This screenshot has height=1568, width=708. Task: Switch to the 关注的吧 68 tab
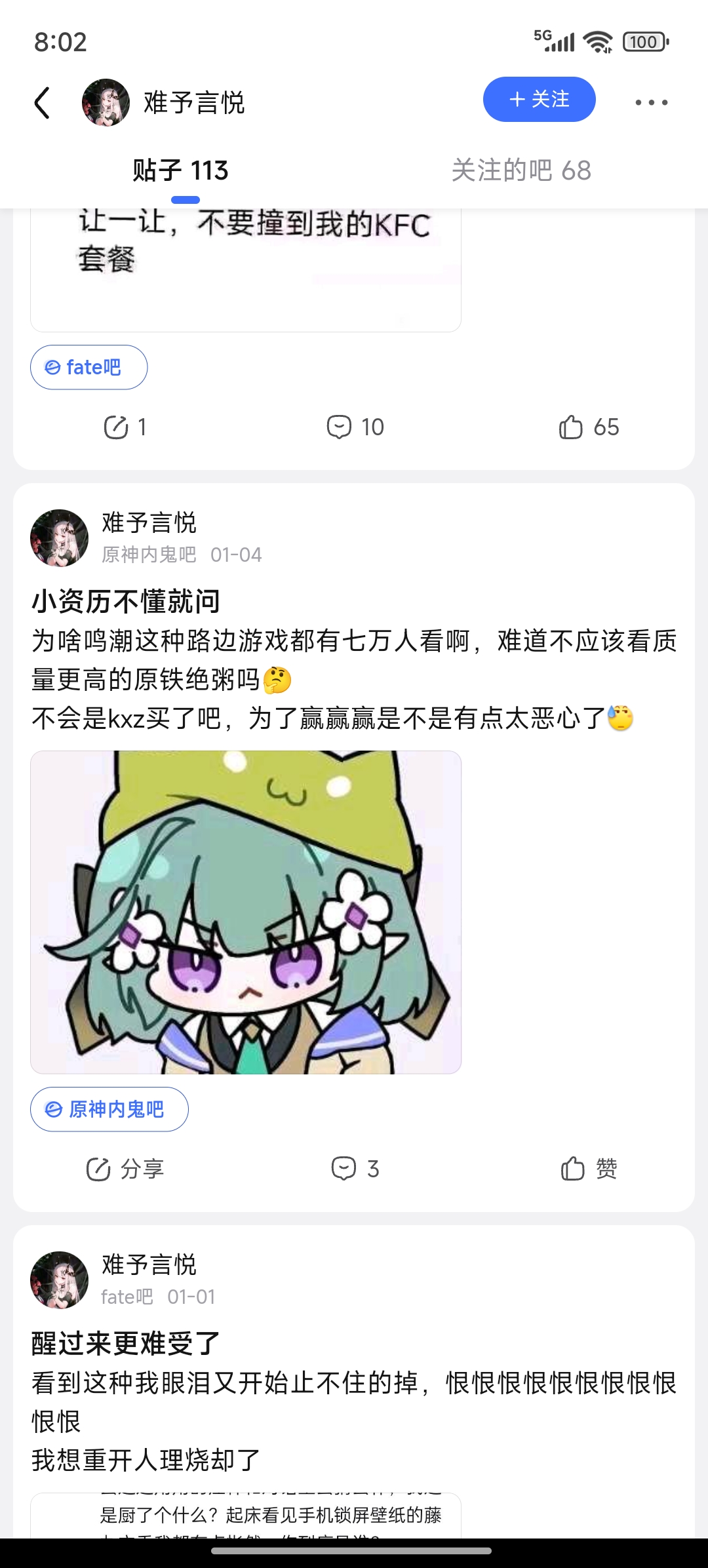tap(521, 170)
